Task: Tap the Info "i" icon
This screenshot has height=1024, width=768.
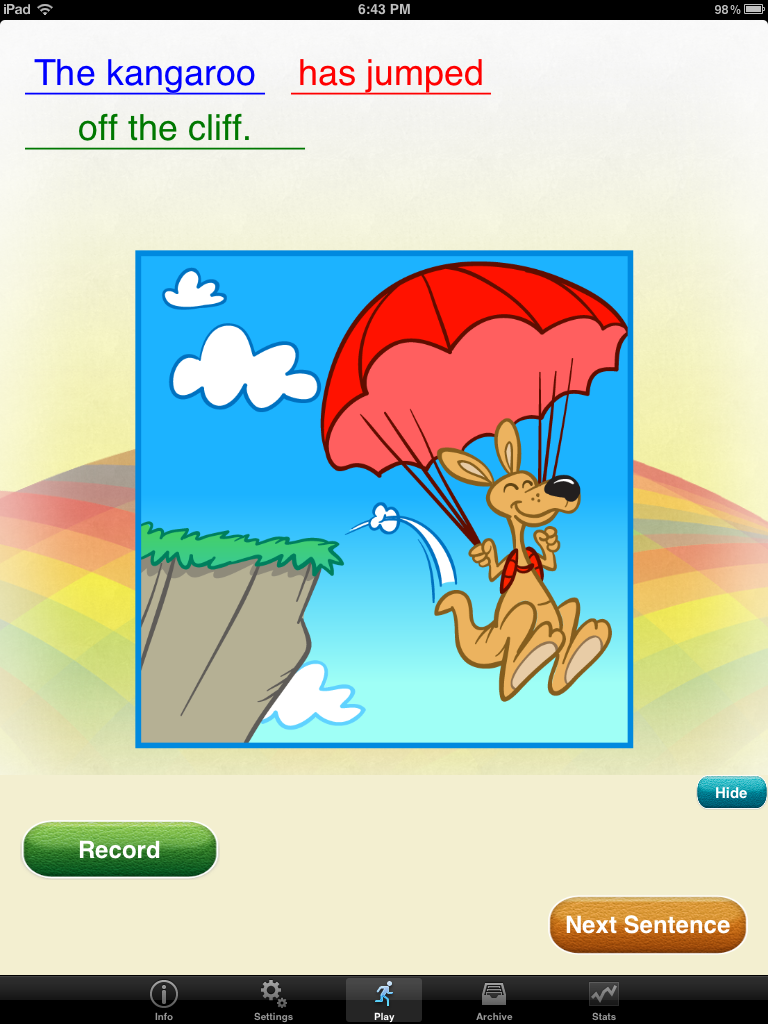Action: [x=163, y=995]
